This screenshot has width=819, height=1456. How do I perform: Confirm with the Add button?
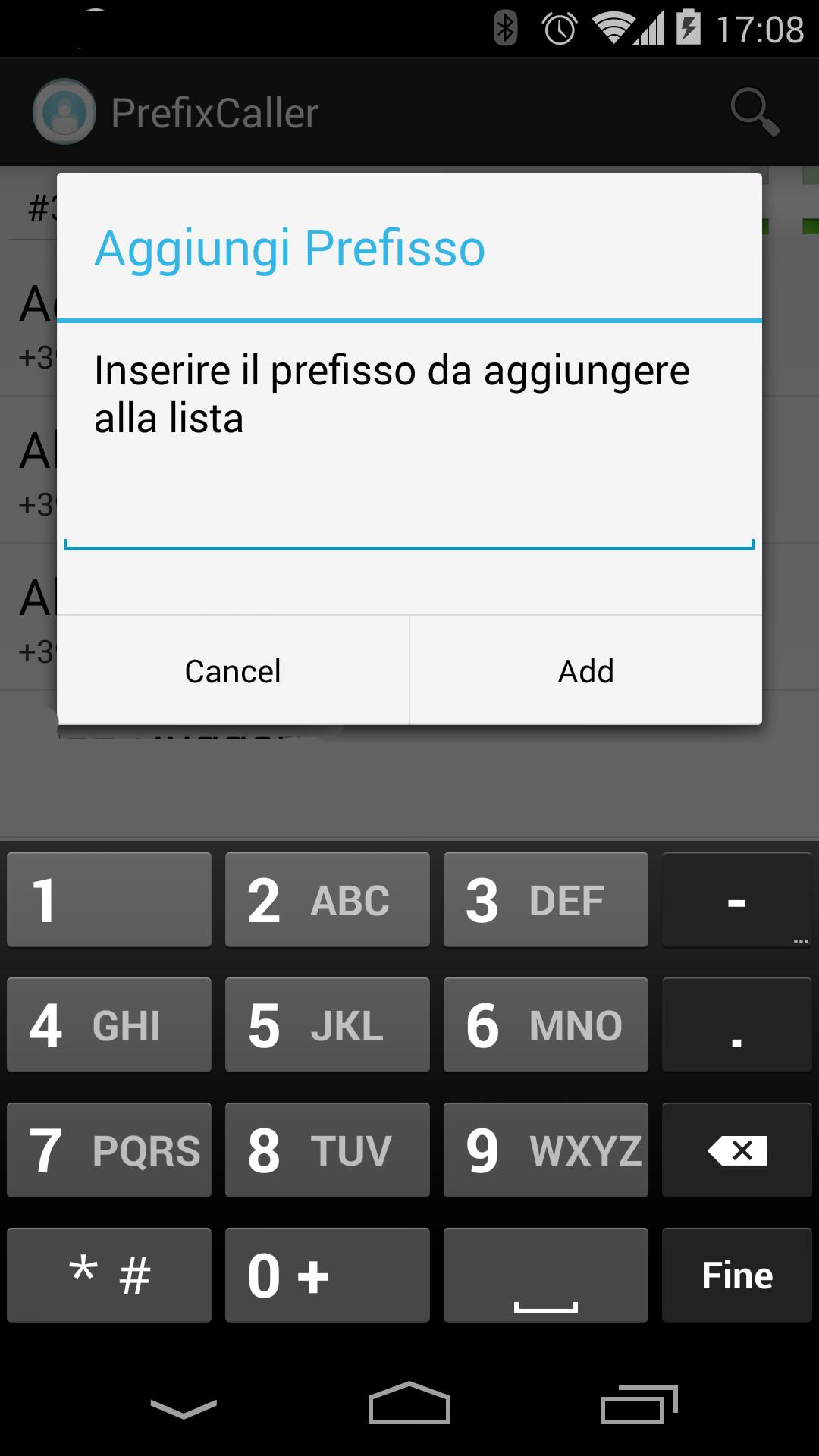(x=585, y=670)
